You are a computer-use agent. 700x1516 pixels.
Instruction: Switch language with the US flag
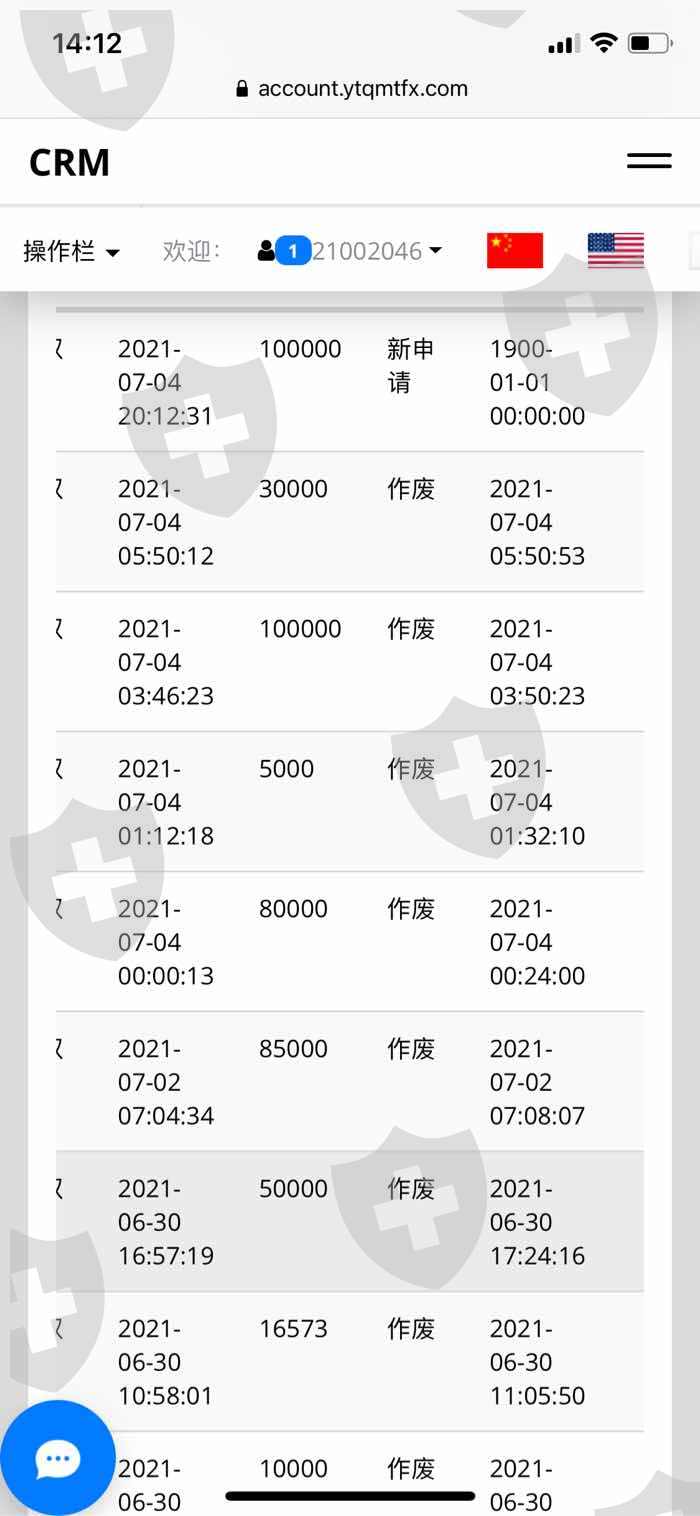(616, 250)
